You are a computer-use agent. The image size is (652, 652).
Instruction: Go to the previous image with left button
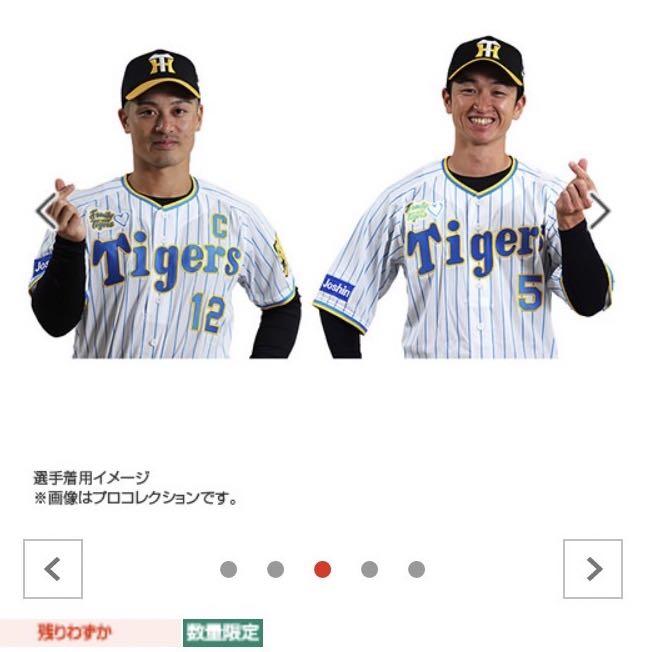[x=53, y=569]
